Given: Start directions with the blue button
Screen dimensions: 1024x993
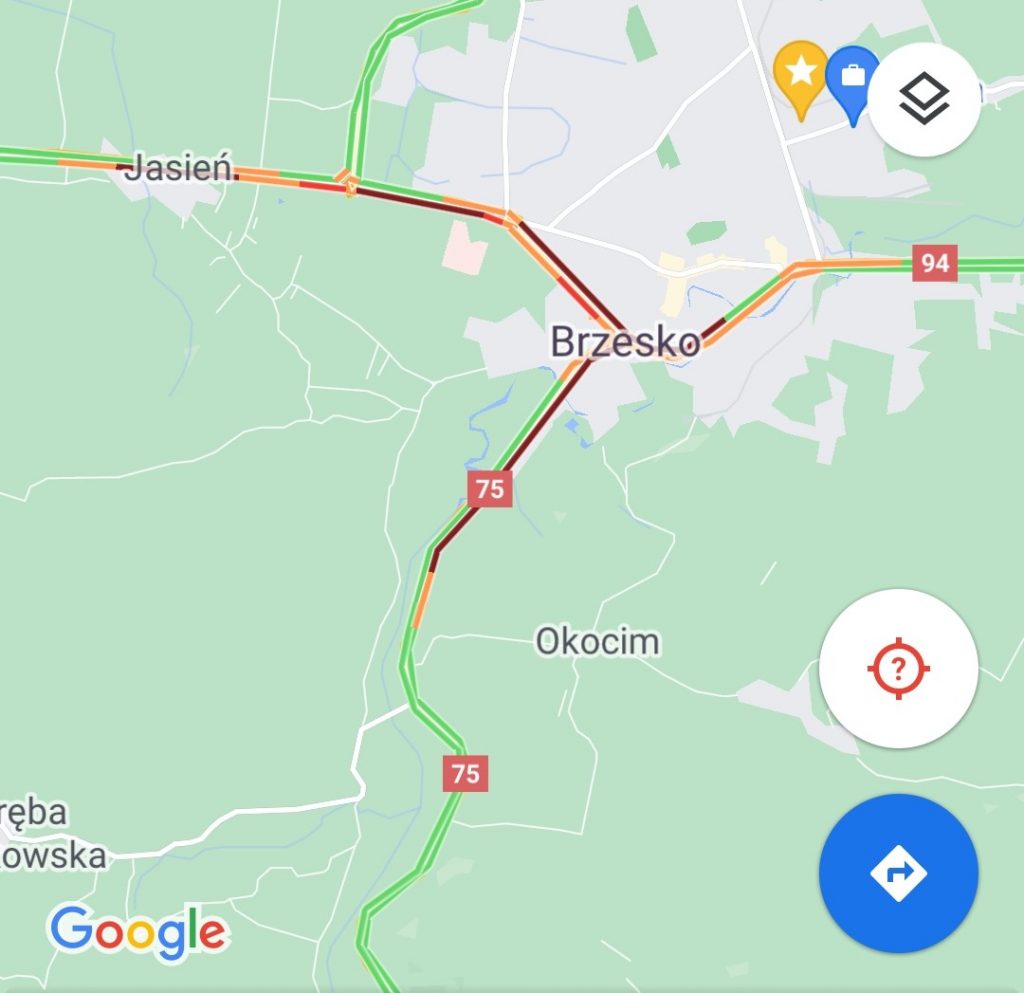Looking at the screenshot, I should 897,873.
